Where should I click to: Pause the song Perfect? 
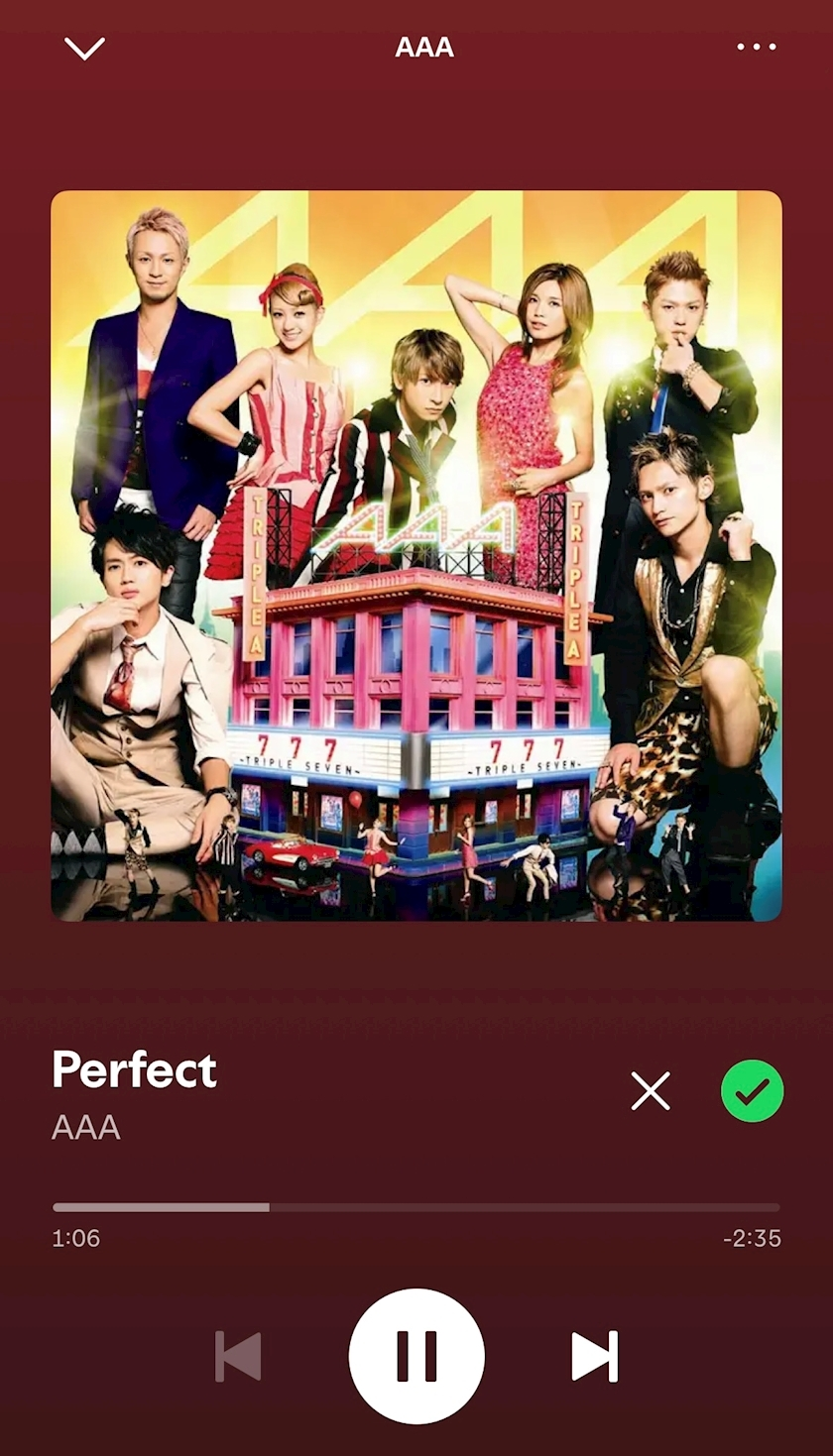click(x=416, y=1356)
